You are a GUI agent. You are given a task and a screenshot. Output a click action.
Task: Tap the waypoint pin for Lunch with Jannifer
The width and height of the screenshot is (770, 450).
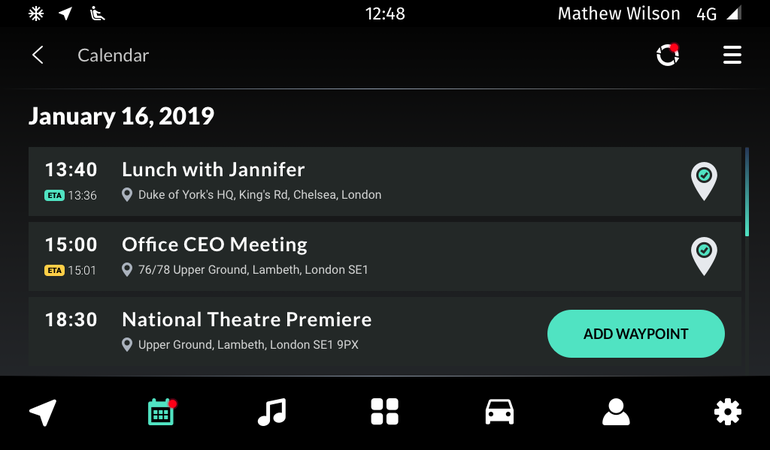704,180
